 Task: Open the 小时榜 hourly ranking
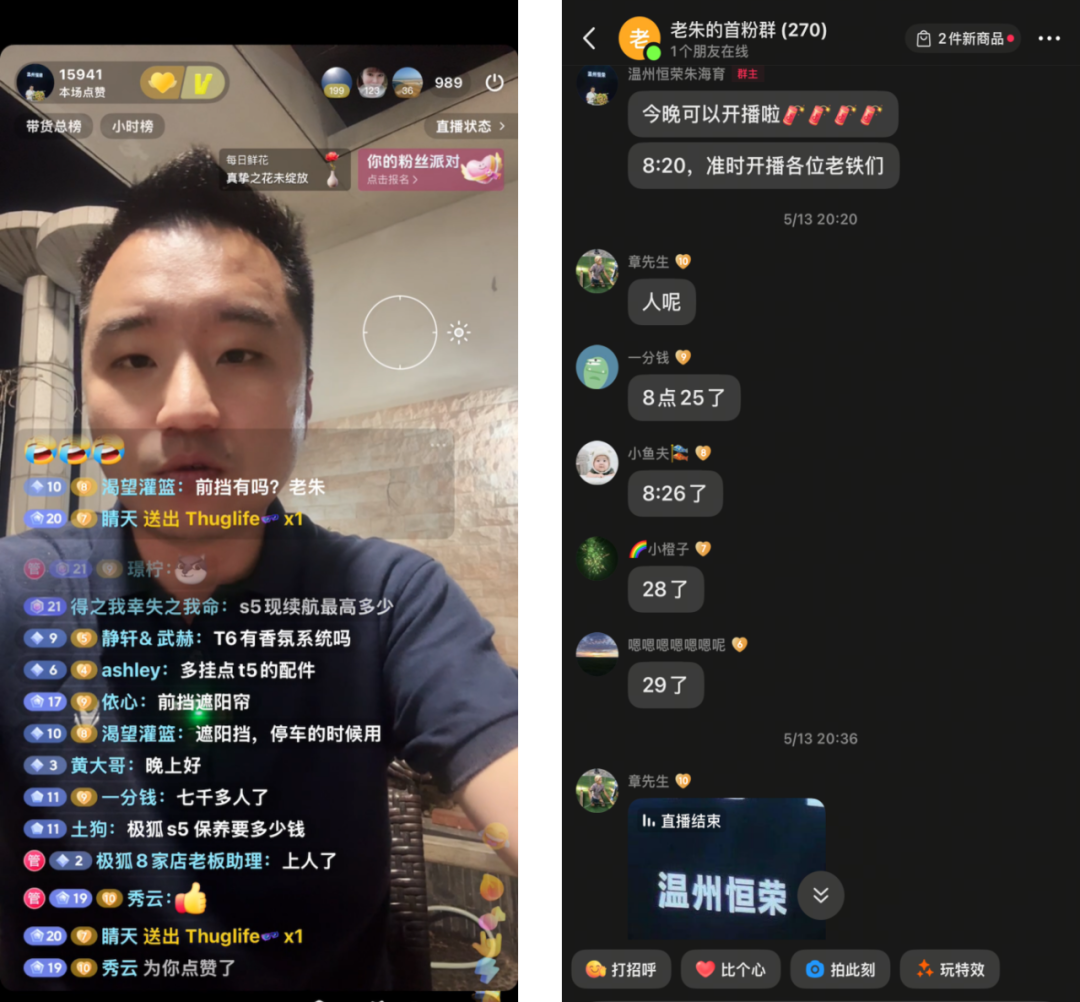point(132,127)
